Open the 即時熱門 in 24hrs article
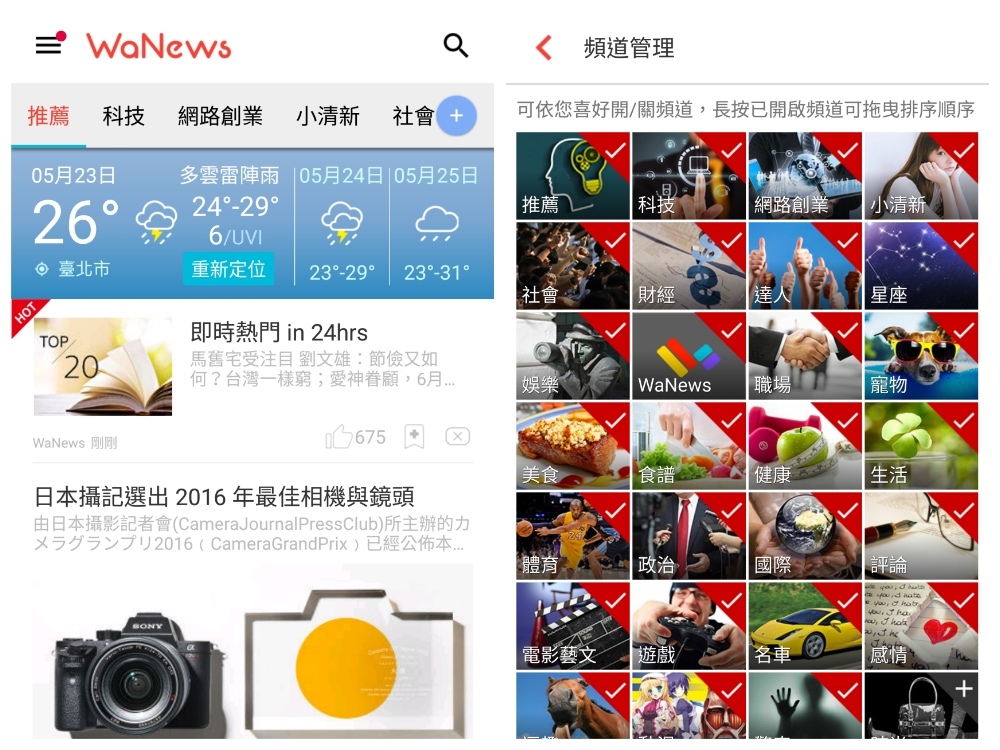 click(x=279, y=333)
